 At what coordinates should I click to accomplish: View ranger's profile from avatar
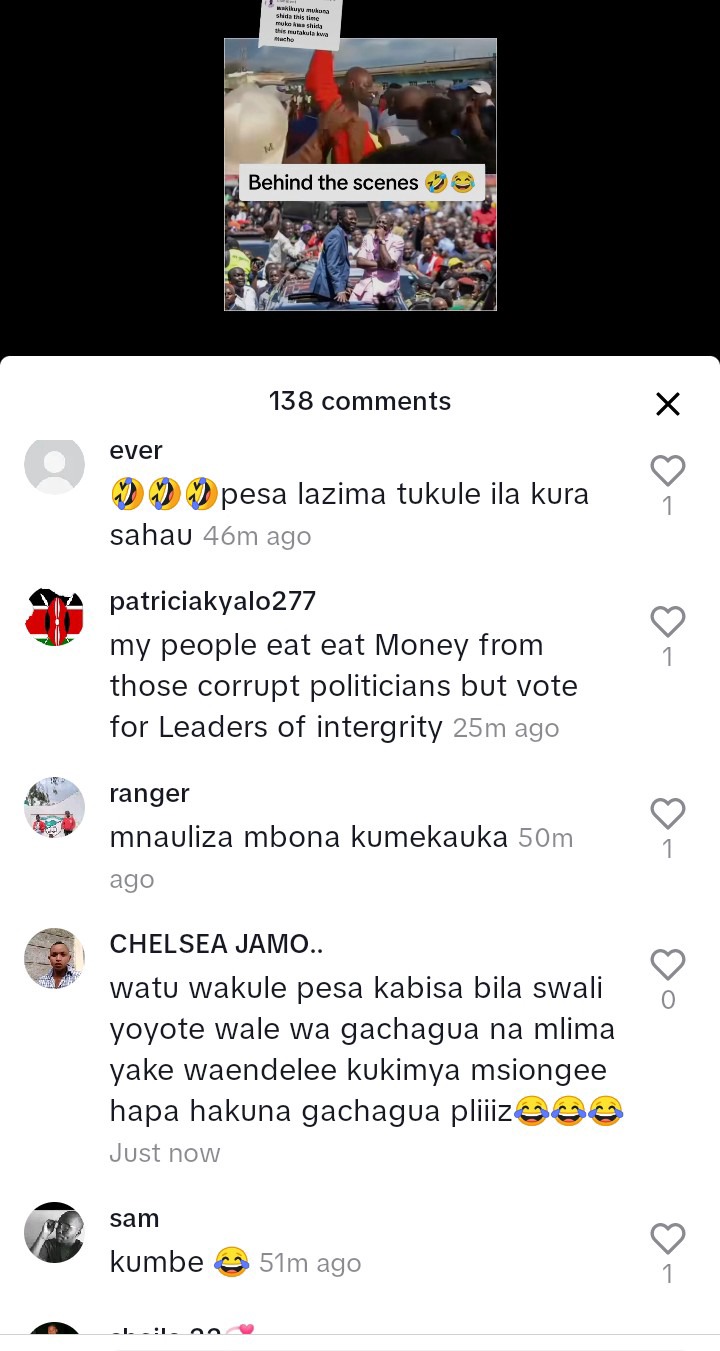tap(54, 807)
